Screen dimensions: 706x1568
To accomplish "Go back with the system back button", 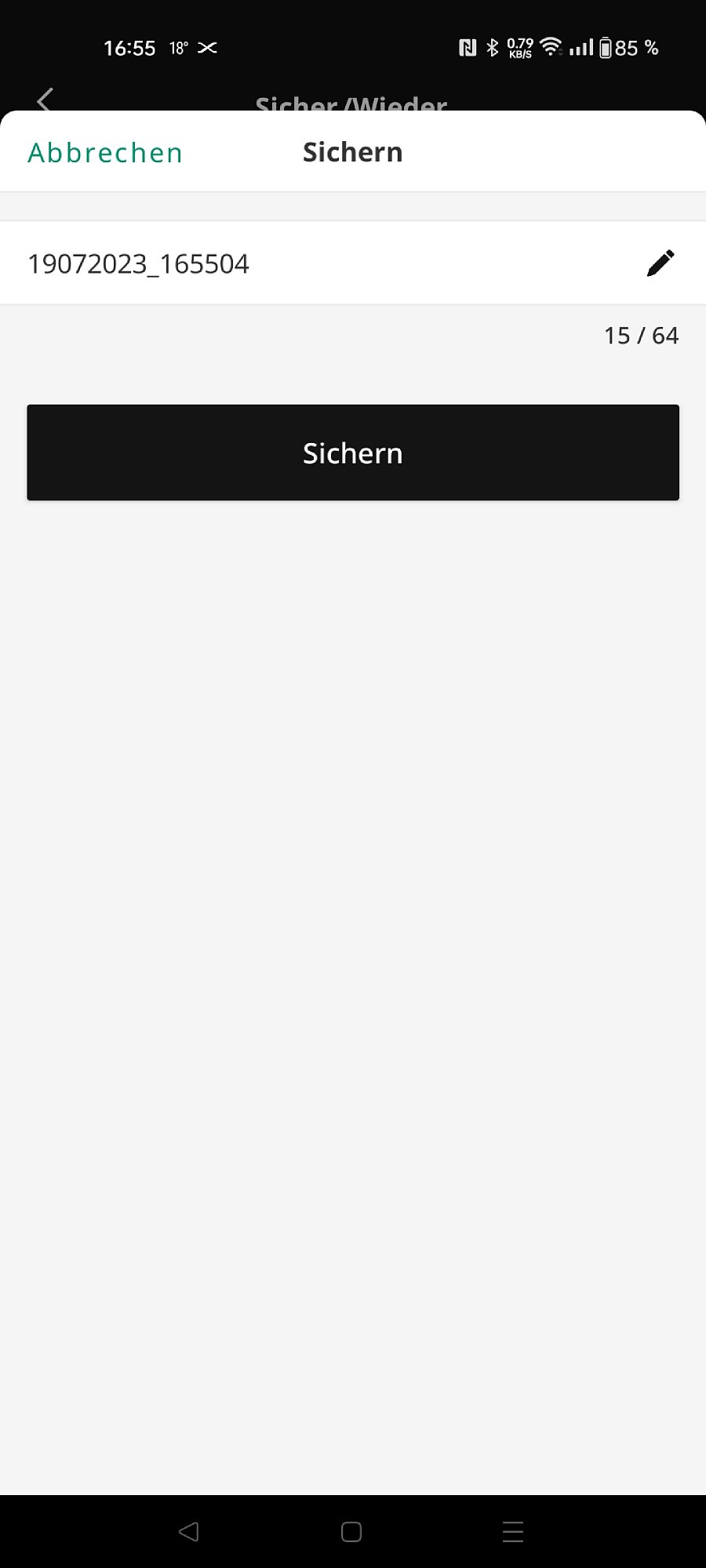I will 189,1531.
